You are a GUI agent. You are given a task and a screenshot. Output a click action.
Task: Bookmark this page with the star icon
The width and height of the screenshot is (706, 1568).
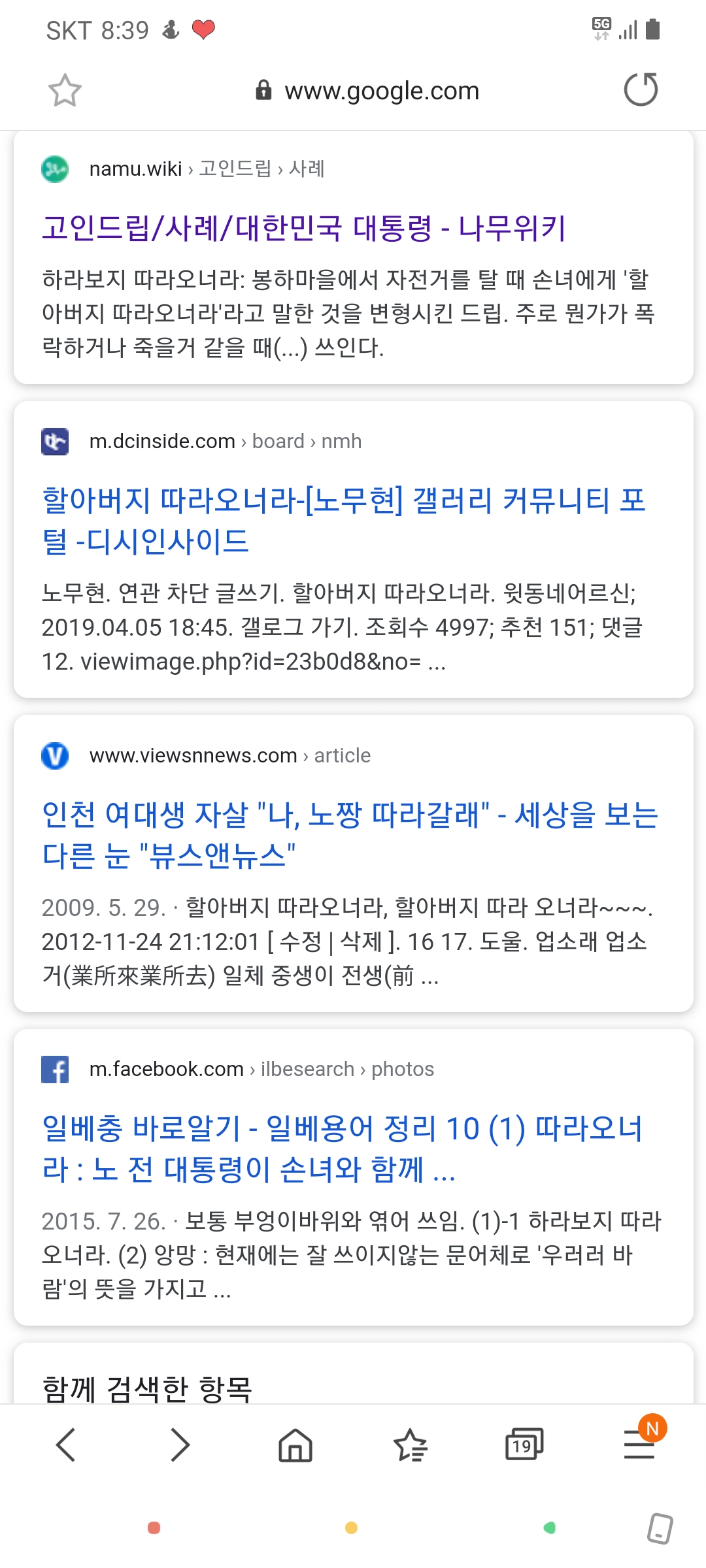(65, 90)
